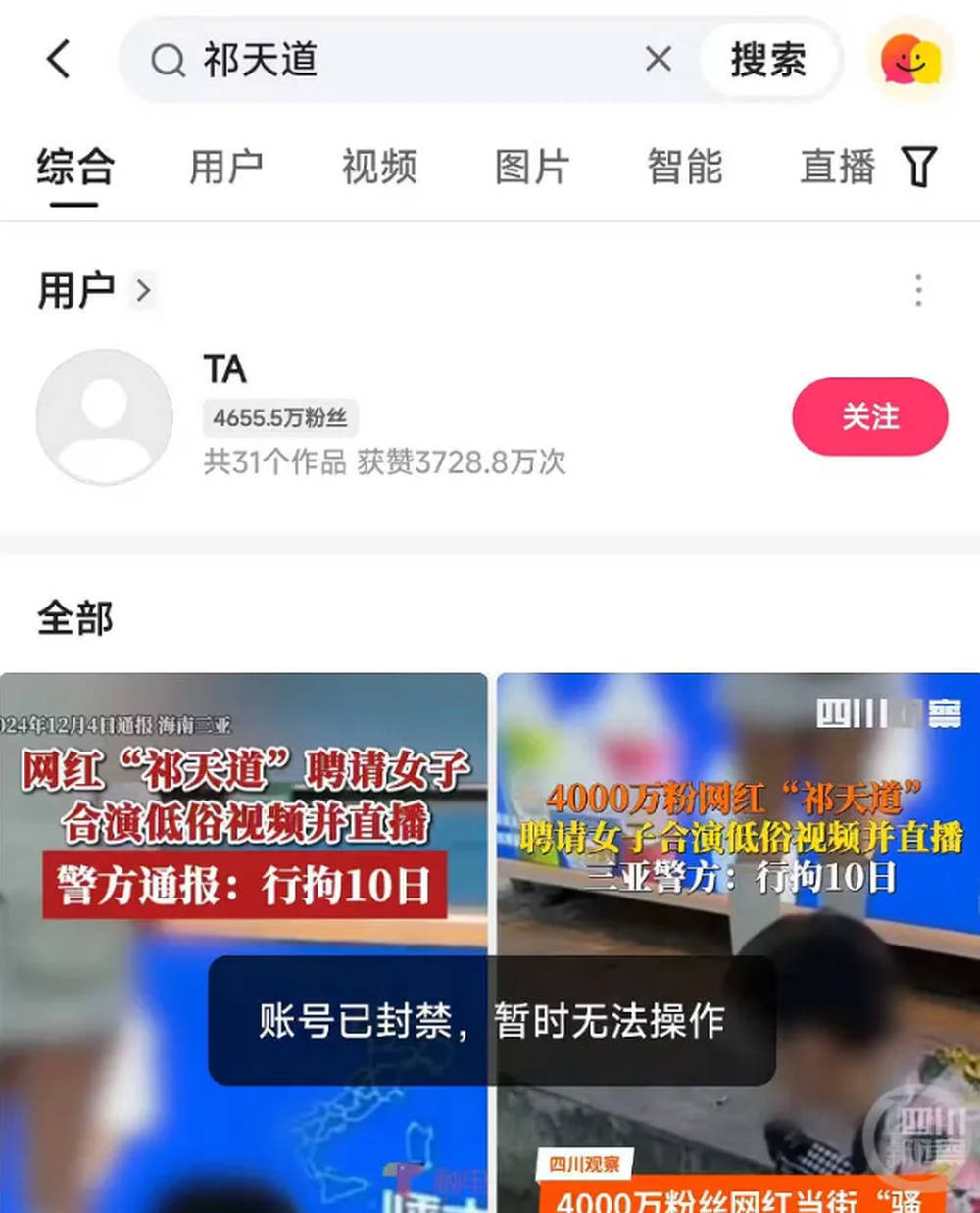Expand the 用户 section via its chevron

[145, 291]
